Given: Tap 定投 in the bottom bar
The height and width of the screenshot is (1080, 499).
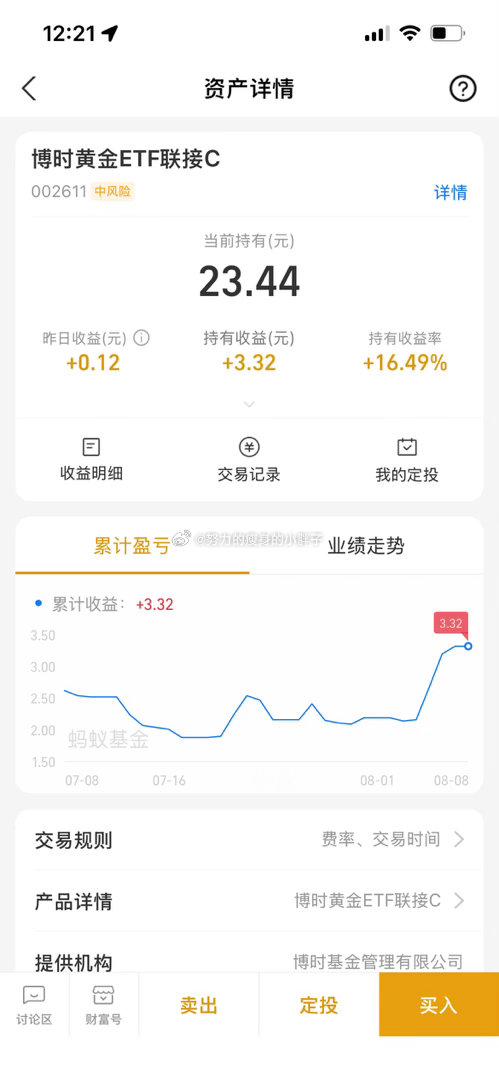Looking at the screenshot, I should [318, 1005].
